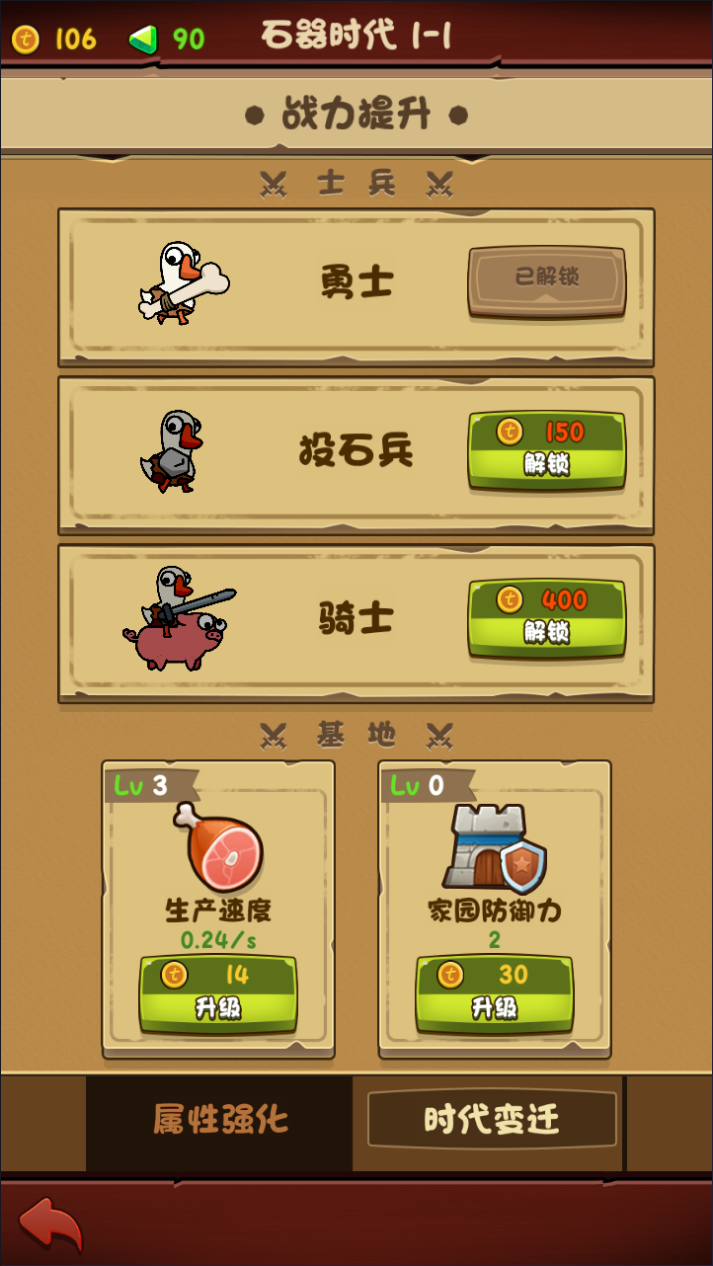This screenshot has width=713, height=1266.
Task: Select the 属性强化 tab
Action: (x=220, y=1119)
